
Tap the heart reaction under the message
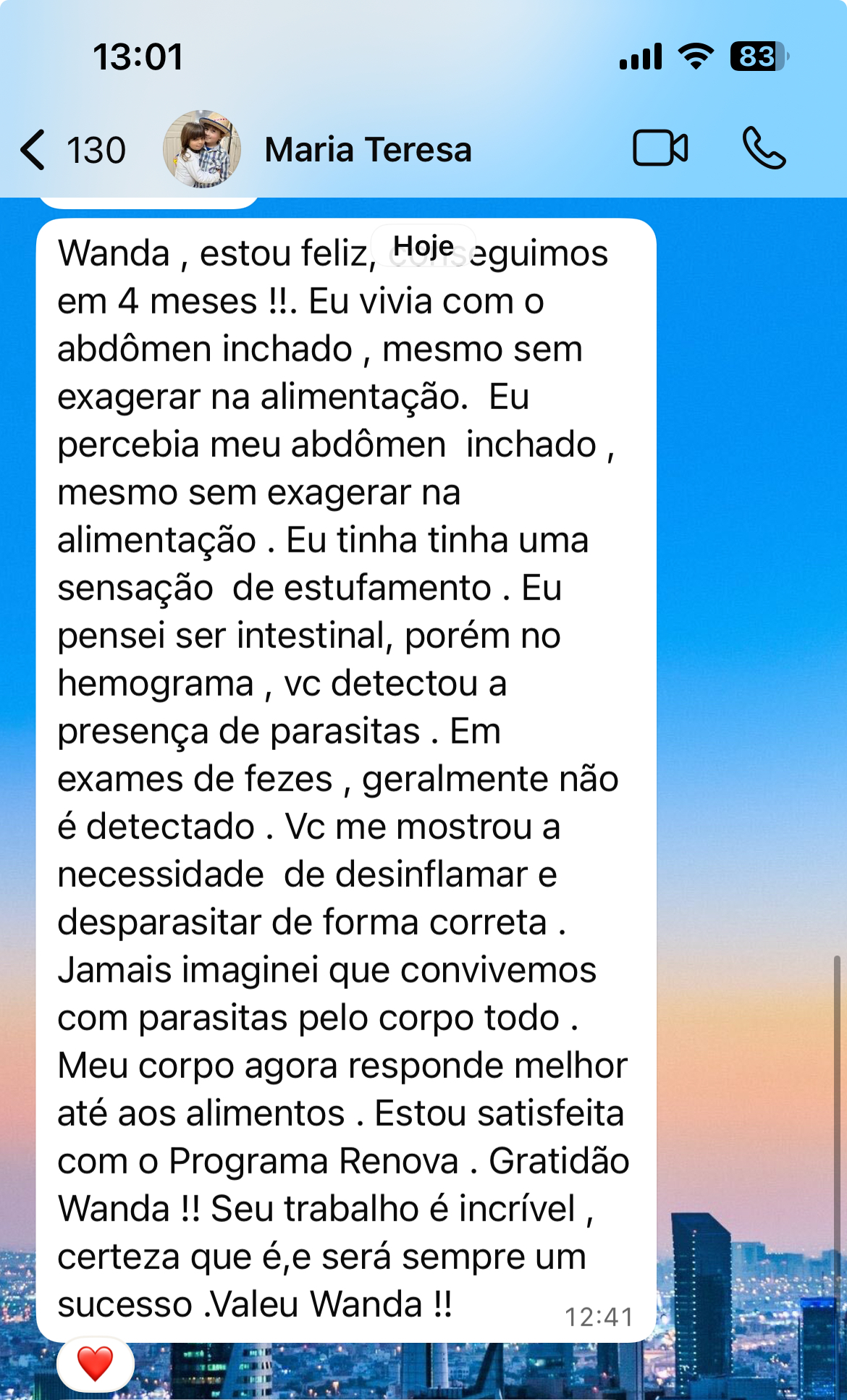coord(95,1364)
